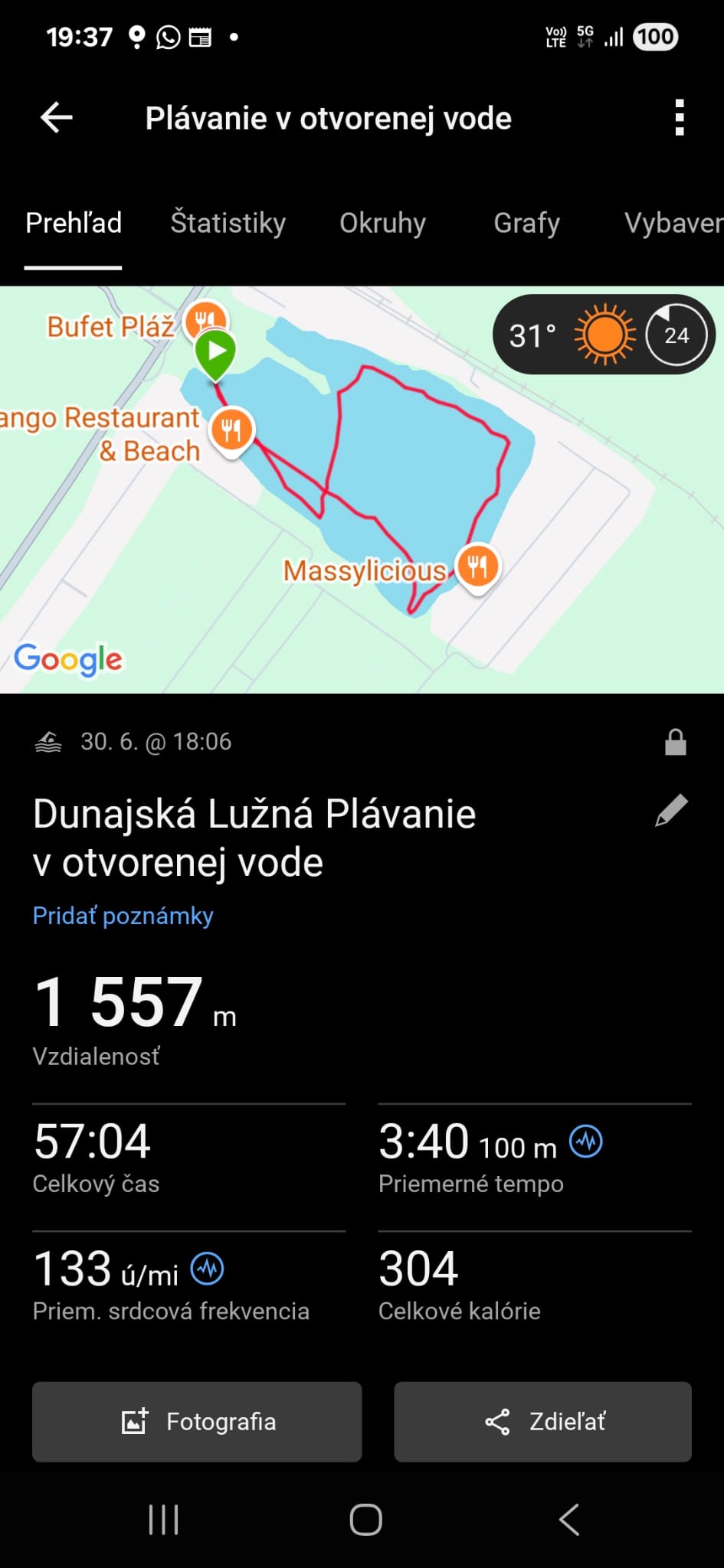Go to the system home screen
The height and width of the screenshot is (1568, 724).
click(365, 1520)
